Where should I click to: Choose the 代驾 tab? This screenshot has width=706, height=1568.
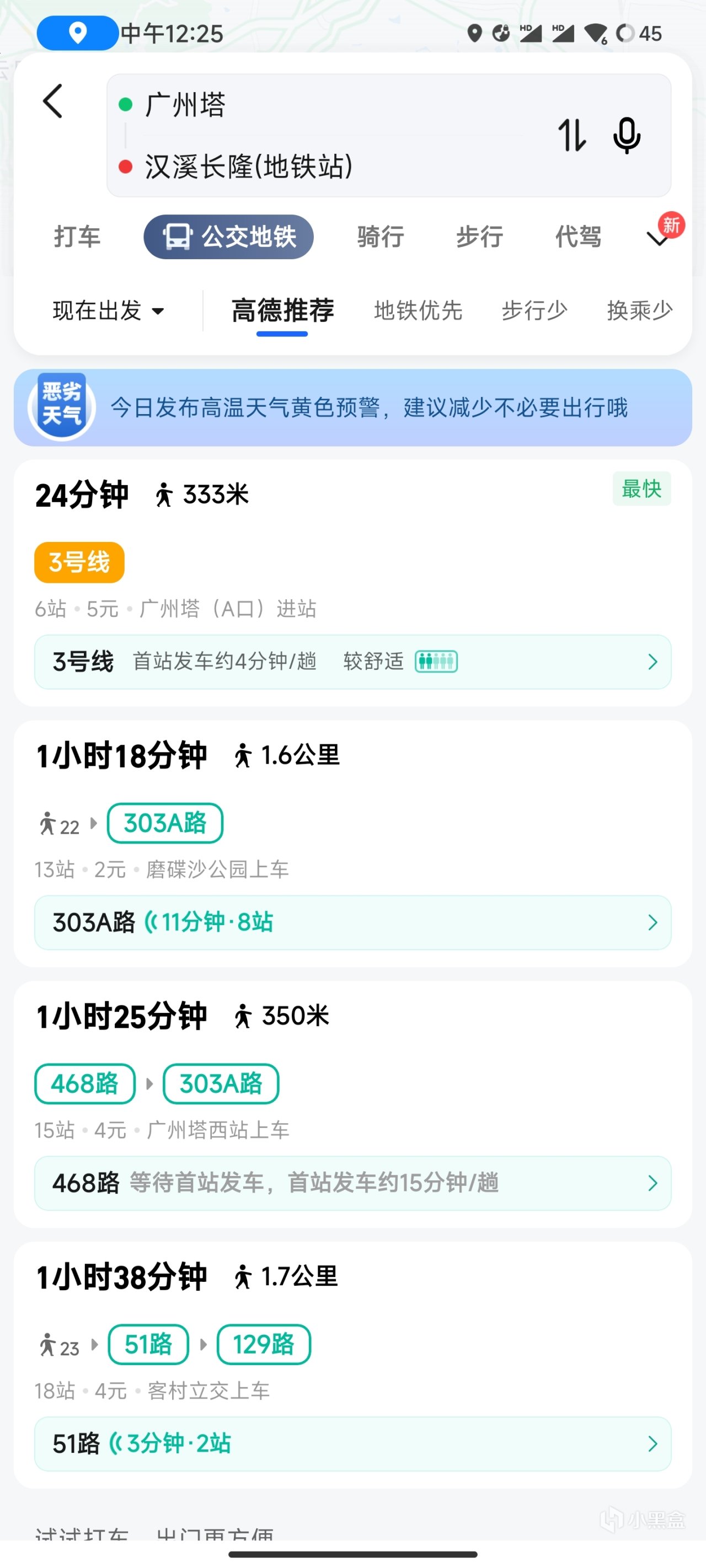click(x=578, y=236)
